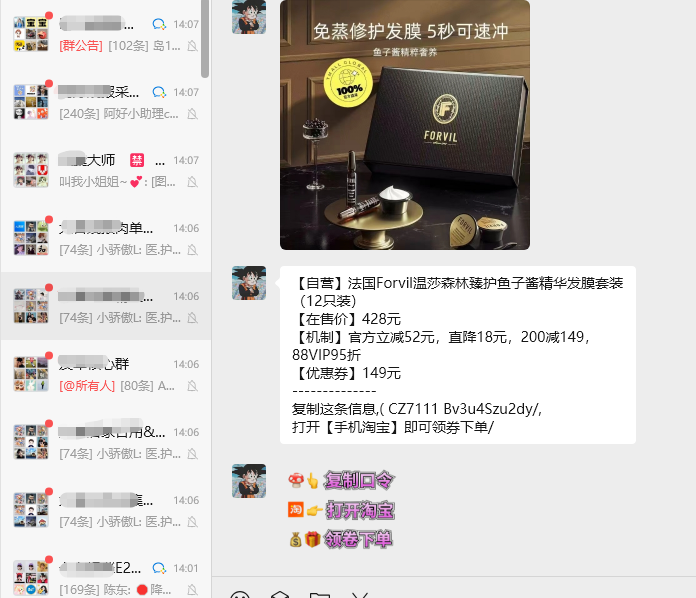The image size is (696, 598).
Task: Tap the screenshot scissors icon
Action: point(358,595)
